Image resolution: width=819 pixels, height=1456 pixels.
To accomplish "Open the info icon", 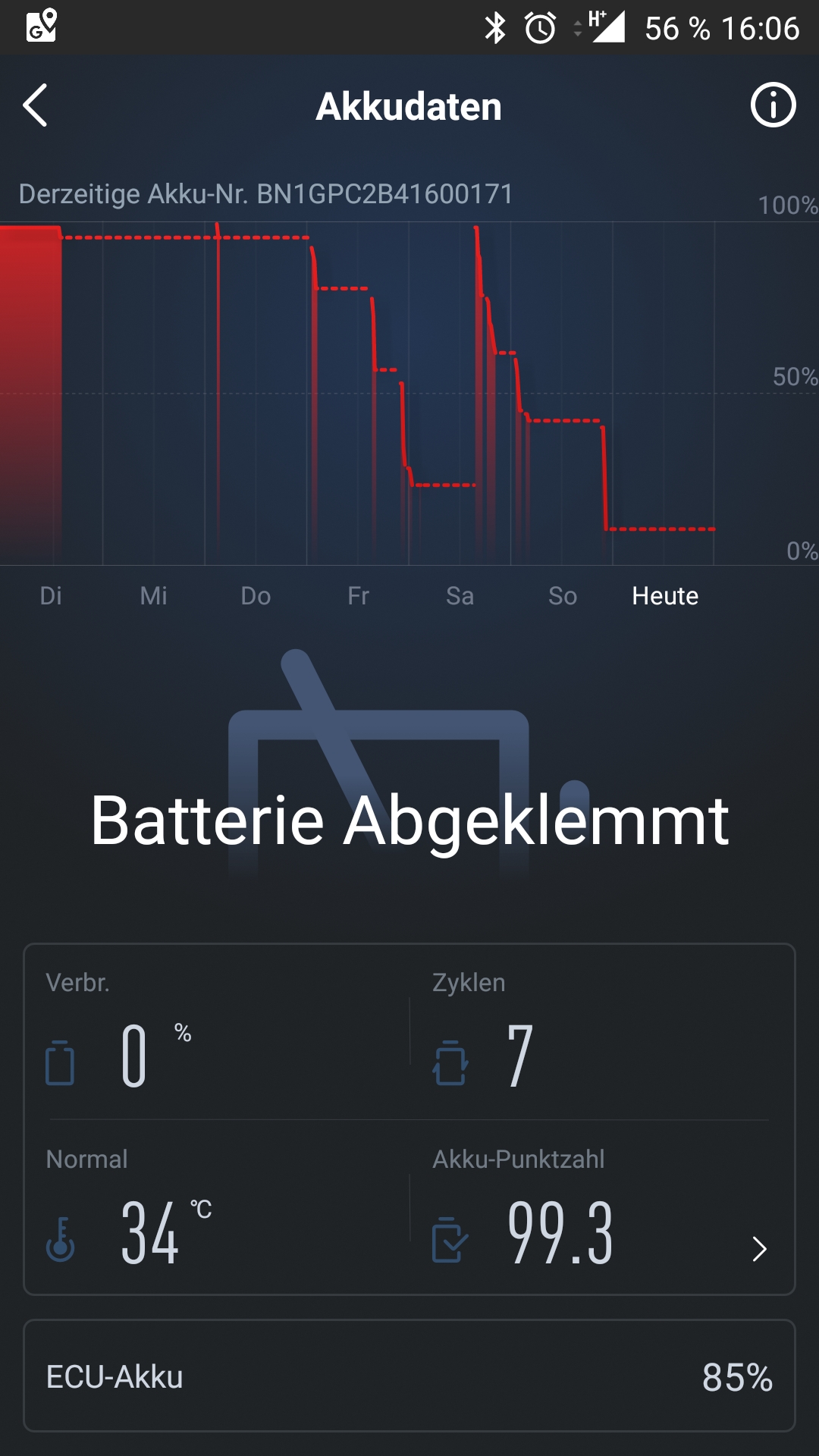I will [773, 105].
